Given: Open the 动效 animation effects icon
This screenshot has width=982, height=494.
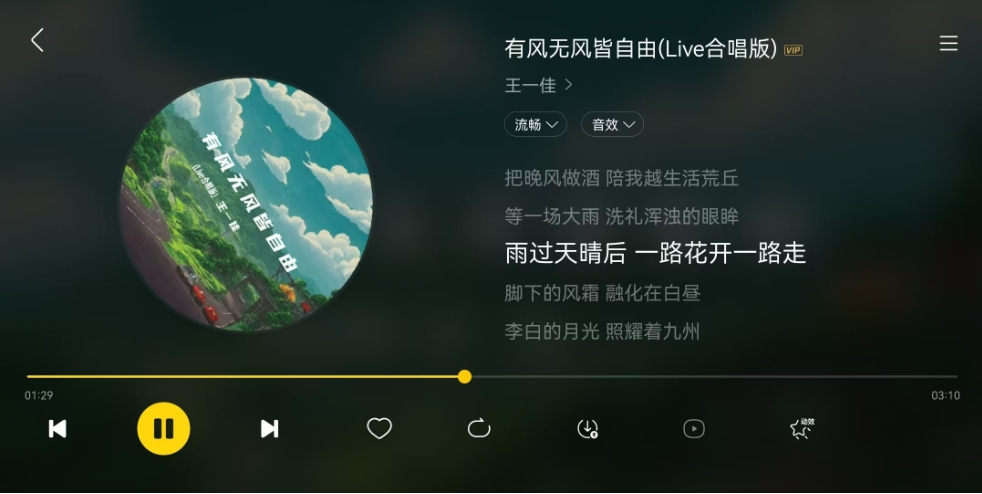Looking at the screenshot, I should coord(801,429).
